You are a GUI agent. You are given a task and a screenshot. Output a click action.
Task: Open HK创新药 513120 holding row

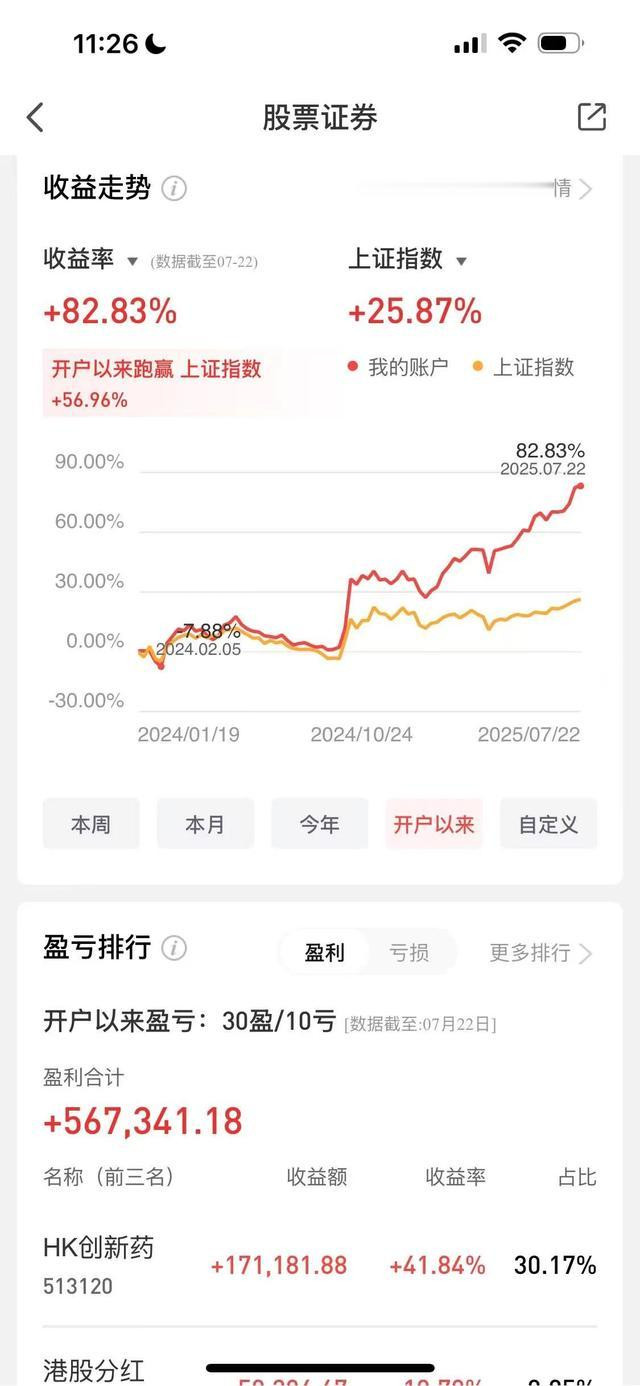(x=320, y=1265)
